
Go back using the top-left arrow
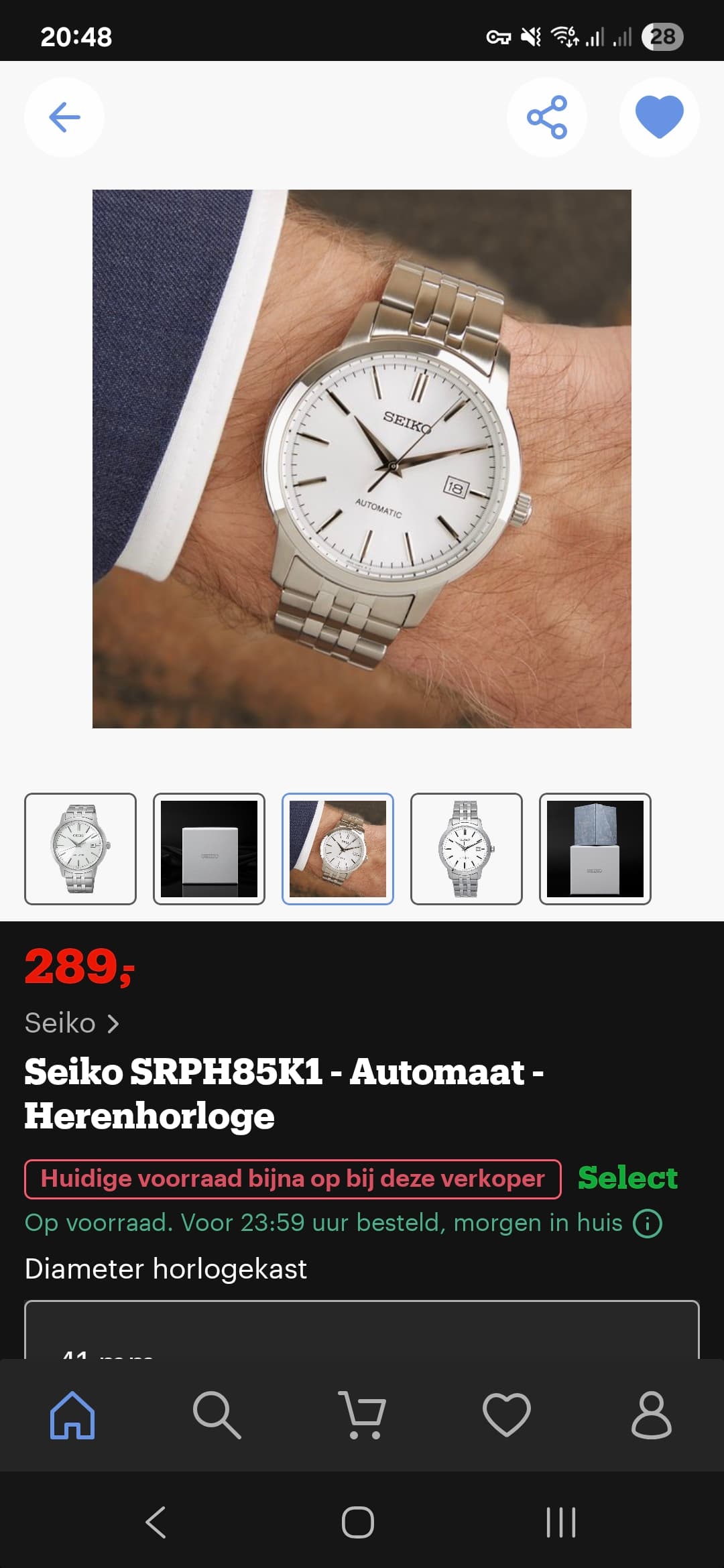64,117
